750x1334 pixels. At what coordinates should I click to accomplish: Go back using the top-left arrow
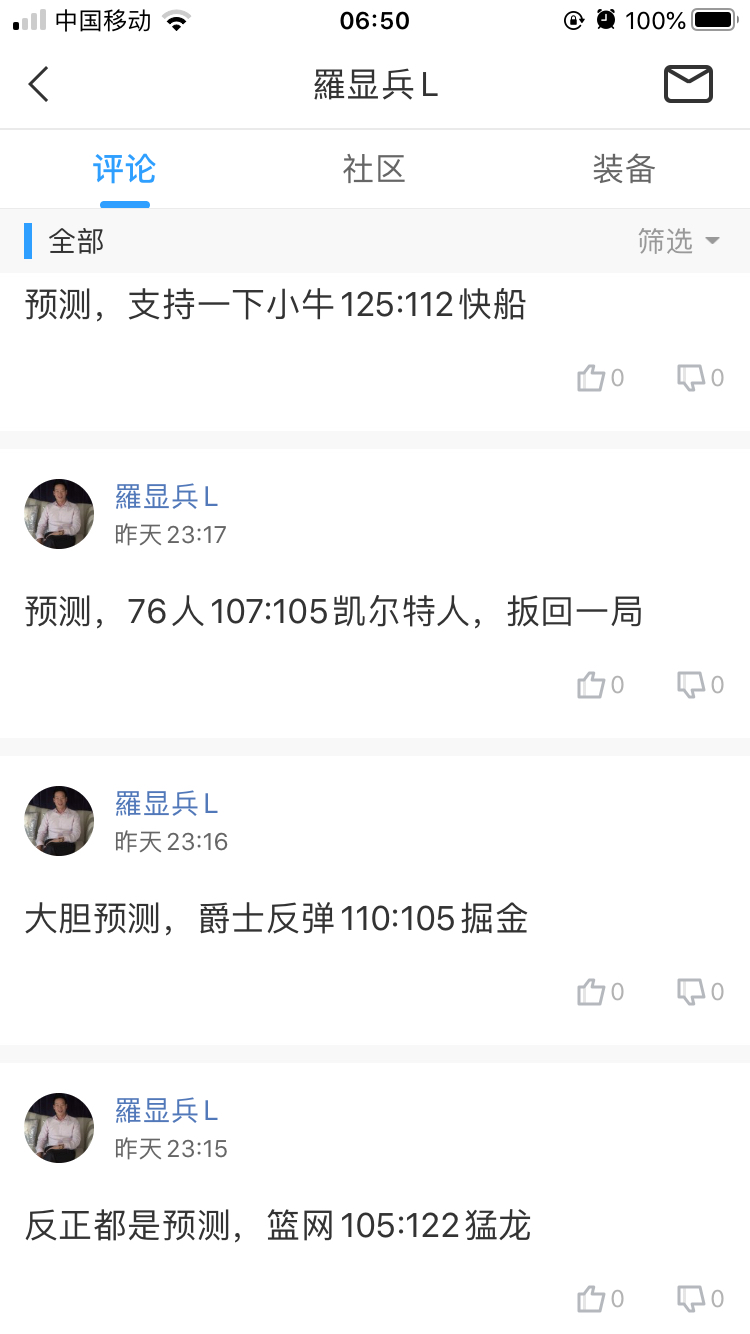pyautogui.click(x=38, y=85)
